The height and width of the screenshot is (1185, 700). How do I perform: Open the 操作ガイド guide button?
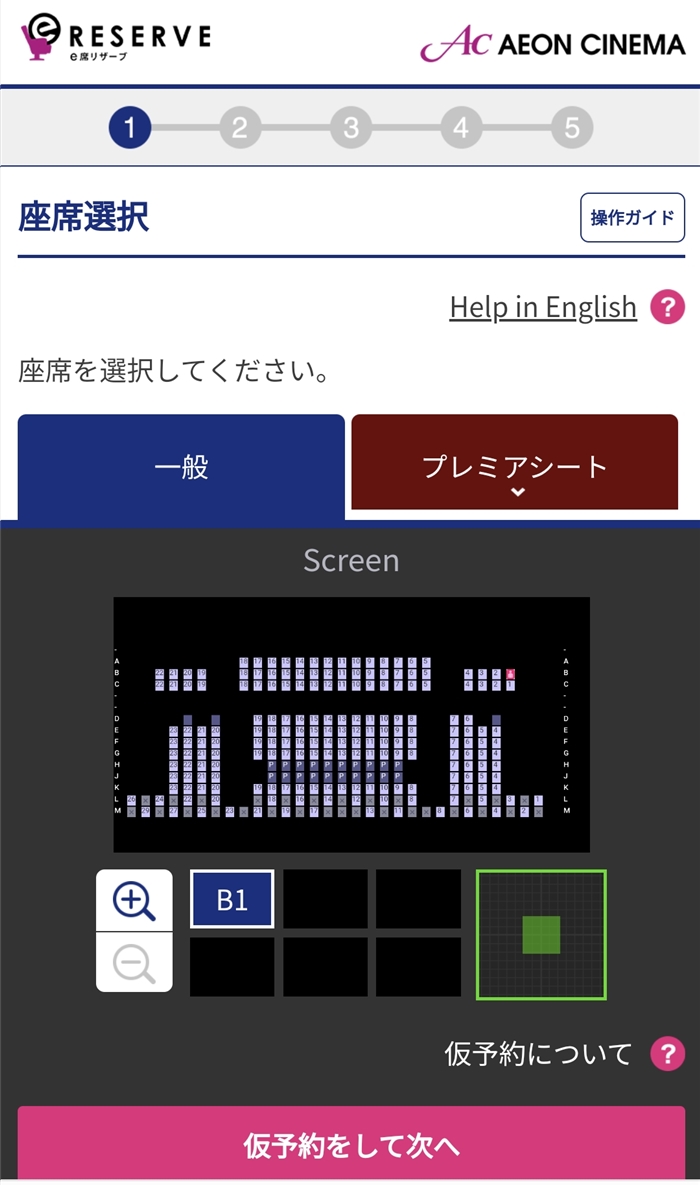(632, 218)
